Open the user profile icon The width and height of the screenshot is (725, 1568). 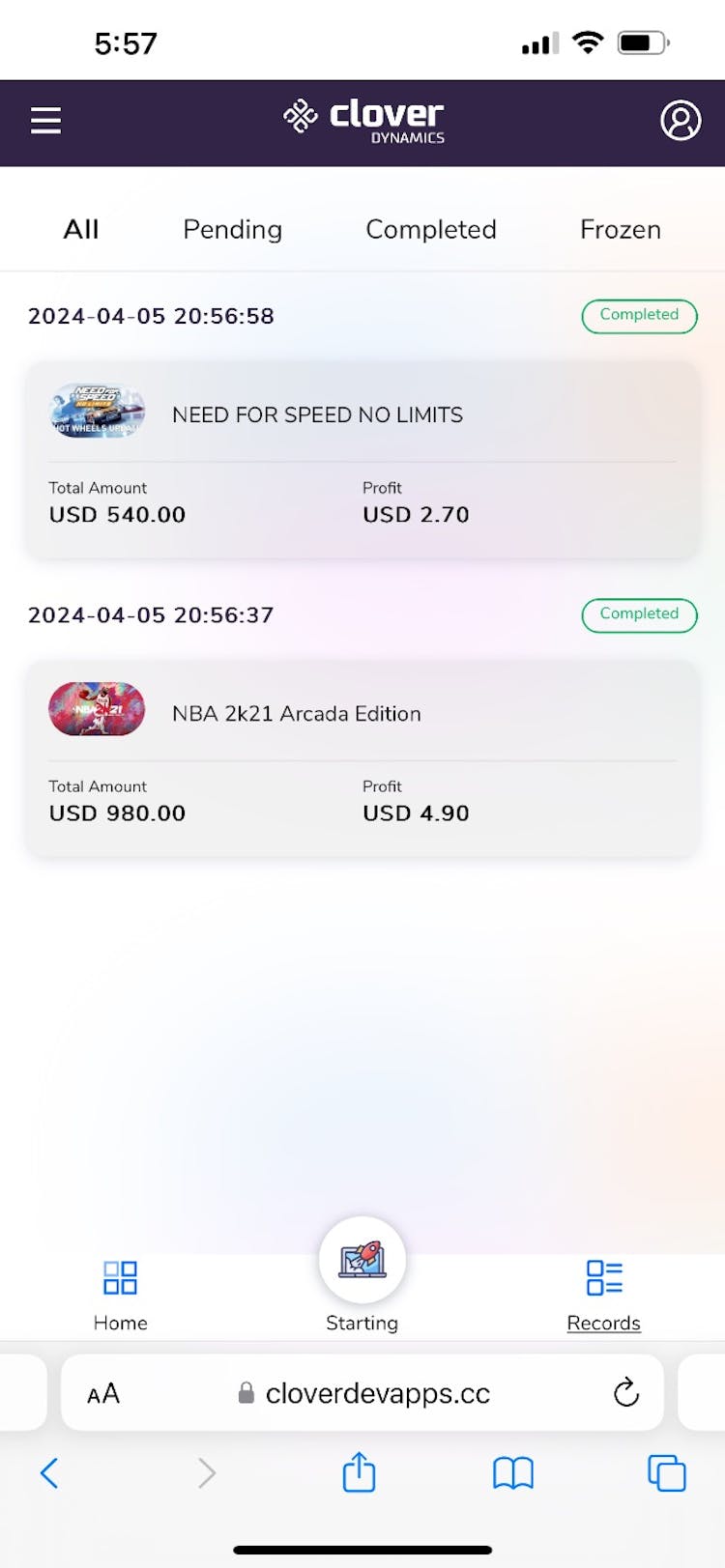click(x=680, y=121)
